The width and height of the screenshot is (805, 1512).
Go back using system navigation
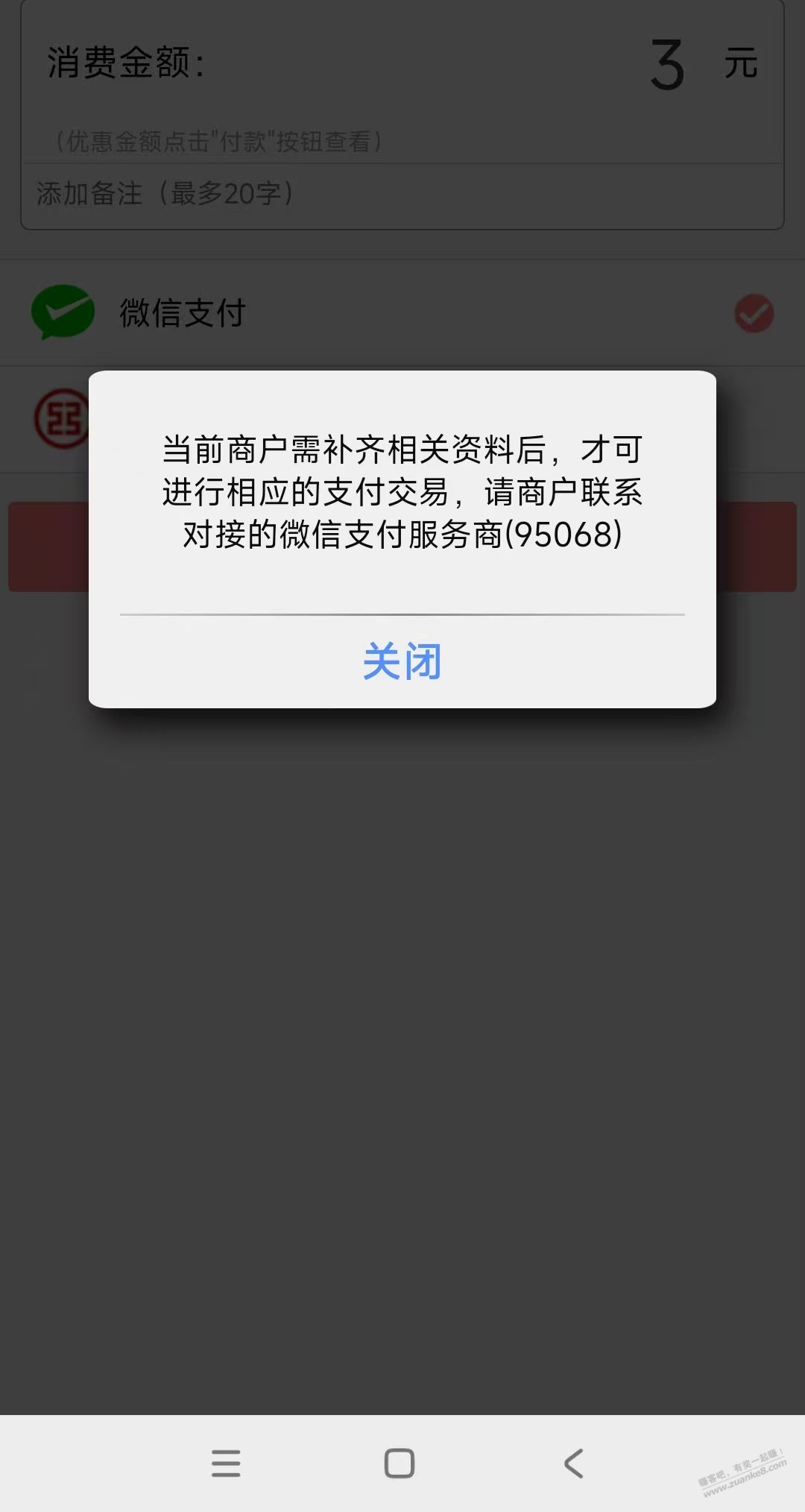573,1463
